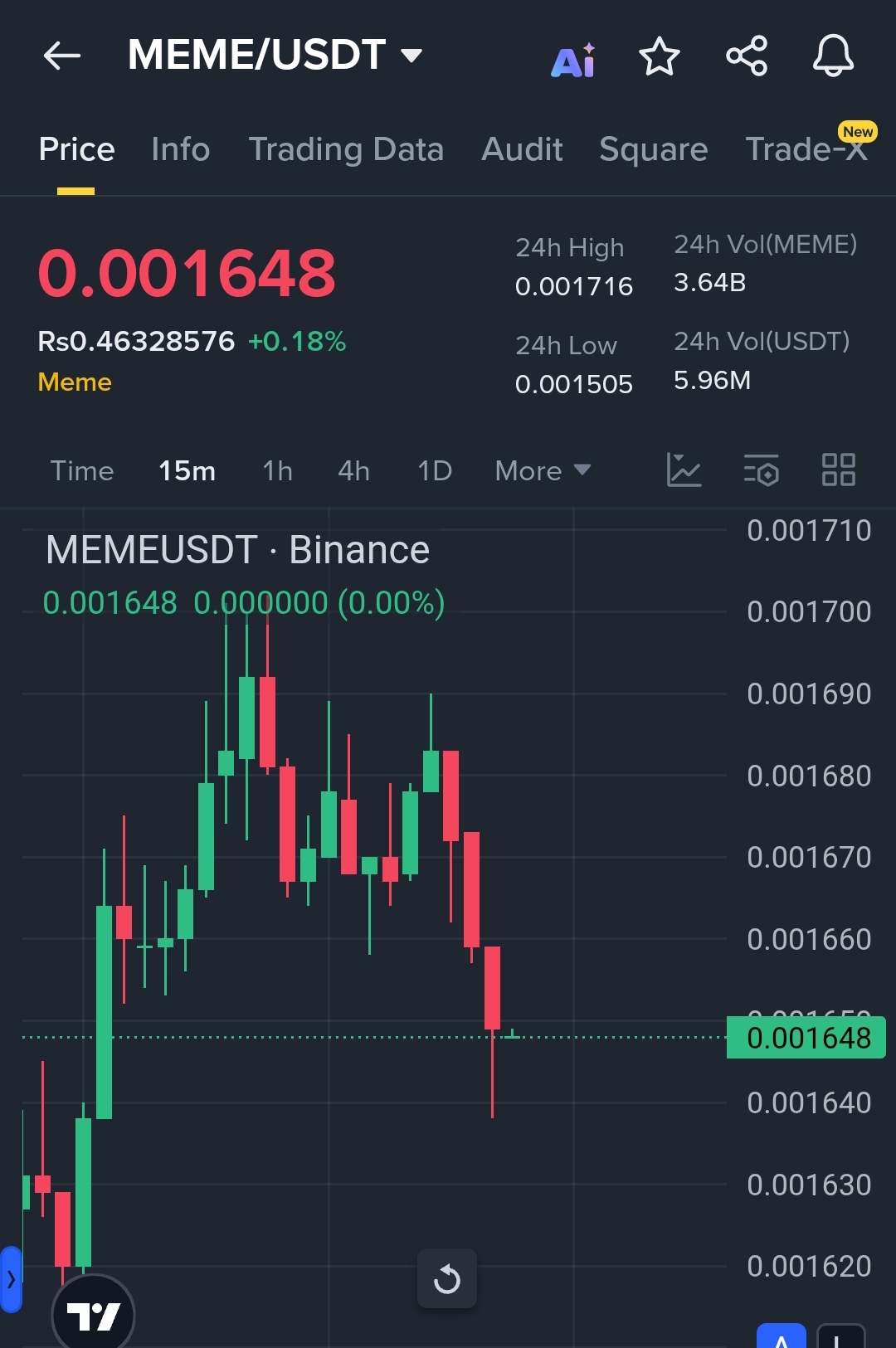Reset the chart view with the refresh button
The height and width of the screenshot is (1348, 896).
tap(447, 1278)
